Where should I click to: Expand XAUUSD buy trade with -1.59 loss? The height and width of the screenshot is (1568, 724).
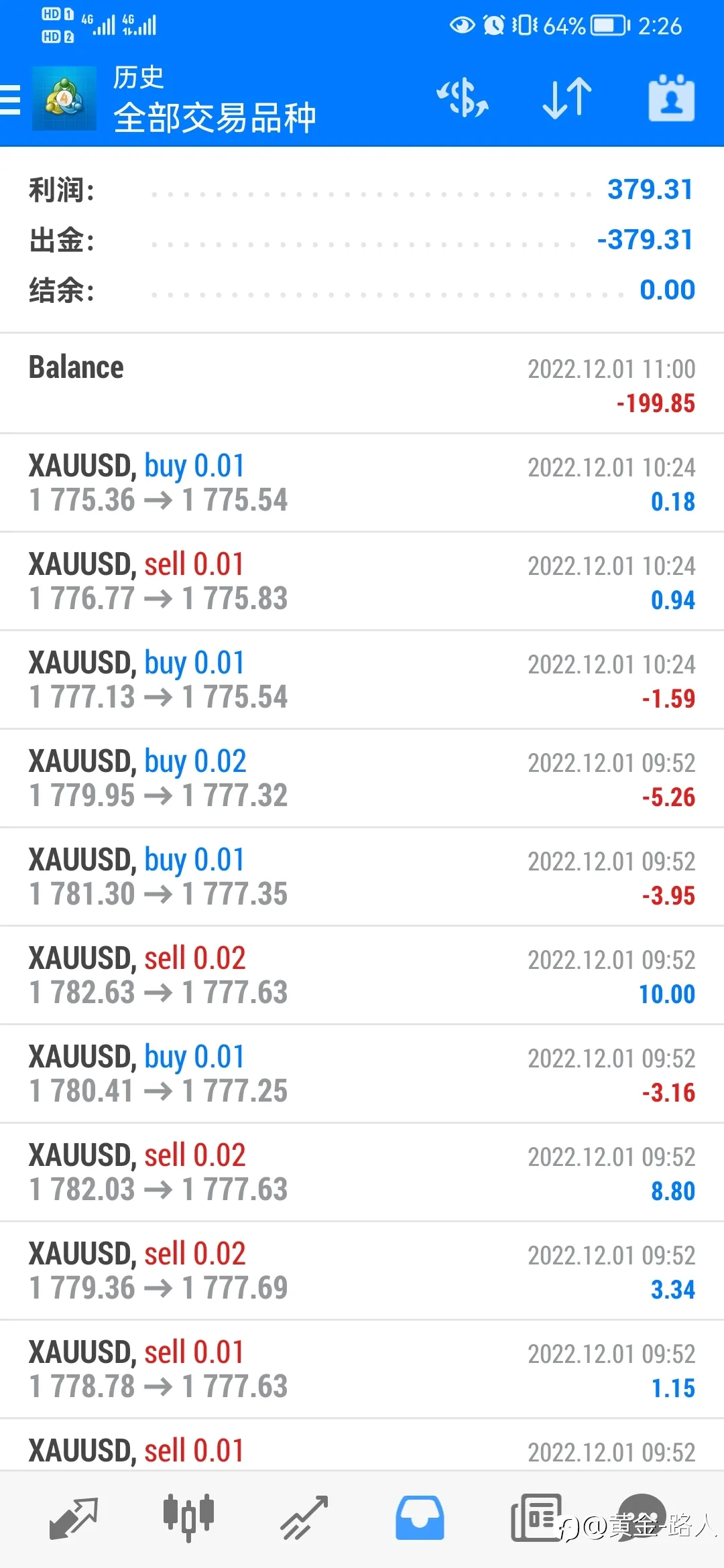pyautogui.click(x=362, y=680)
